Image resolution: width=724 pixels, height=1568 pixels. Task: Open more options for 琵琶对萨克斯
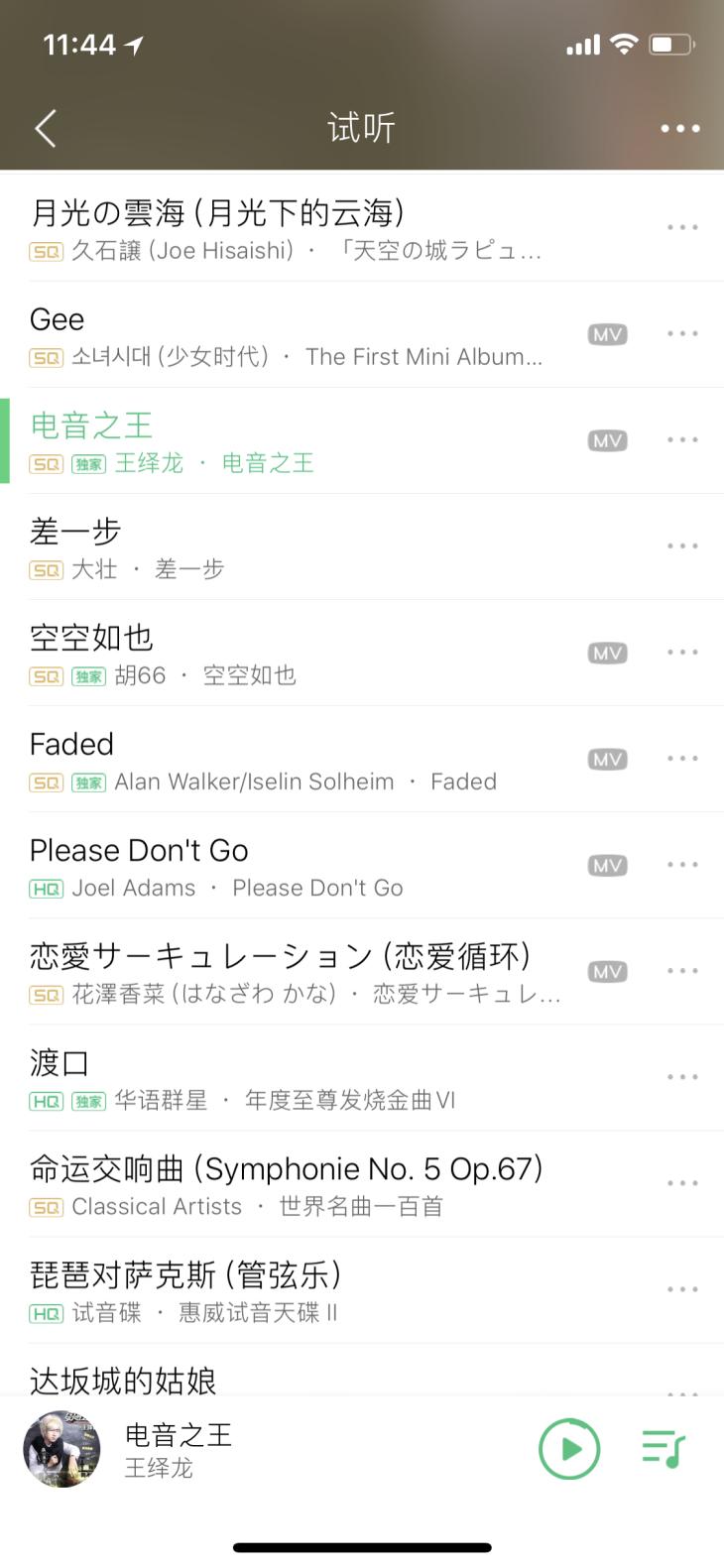coord(682,1288)
